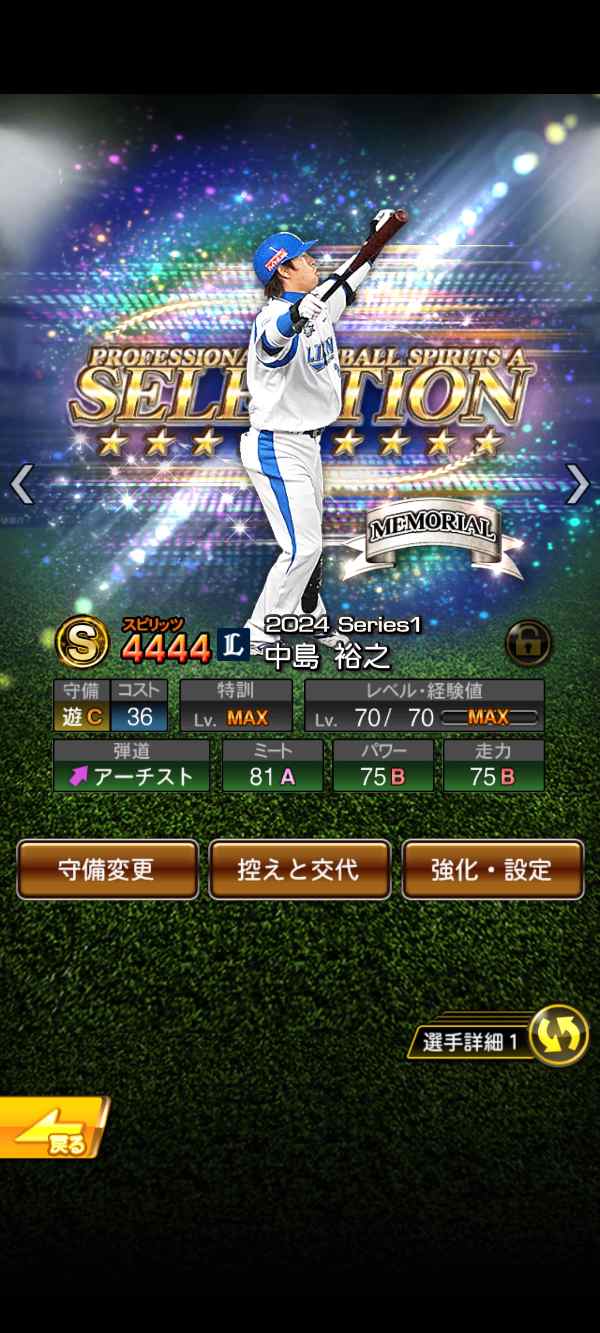Show the previous player with left arrow
600x1333 pixels.
tap(22, 484)
